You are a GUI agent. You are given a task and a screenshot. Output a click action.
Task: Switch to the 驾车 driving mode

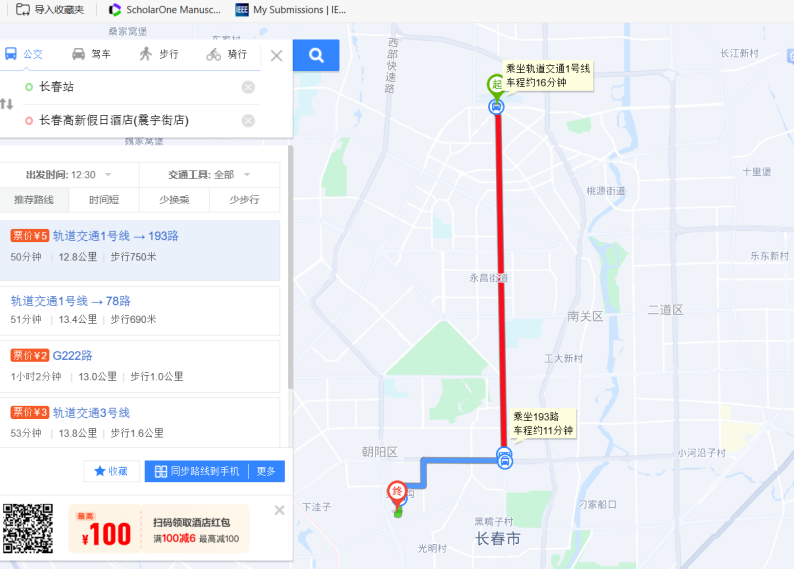click(x=91, y=54)
